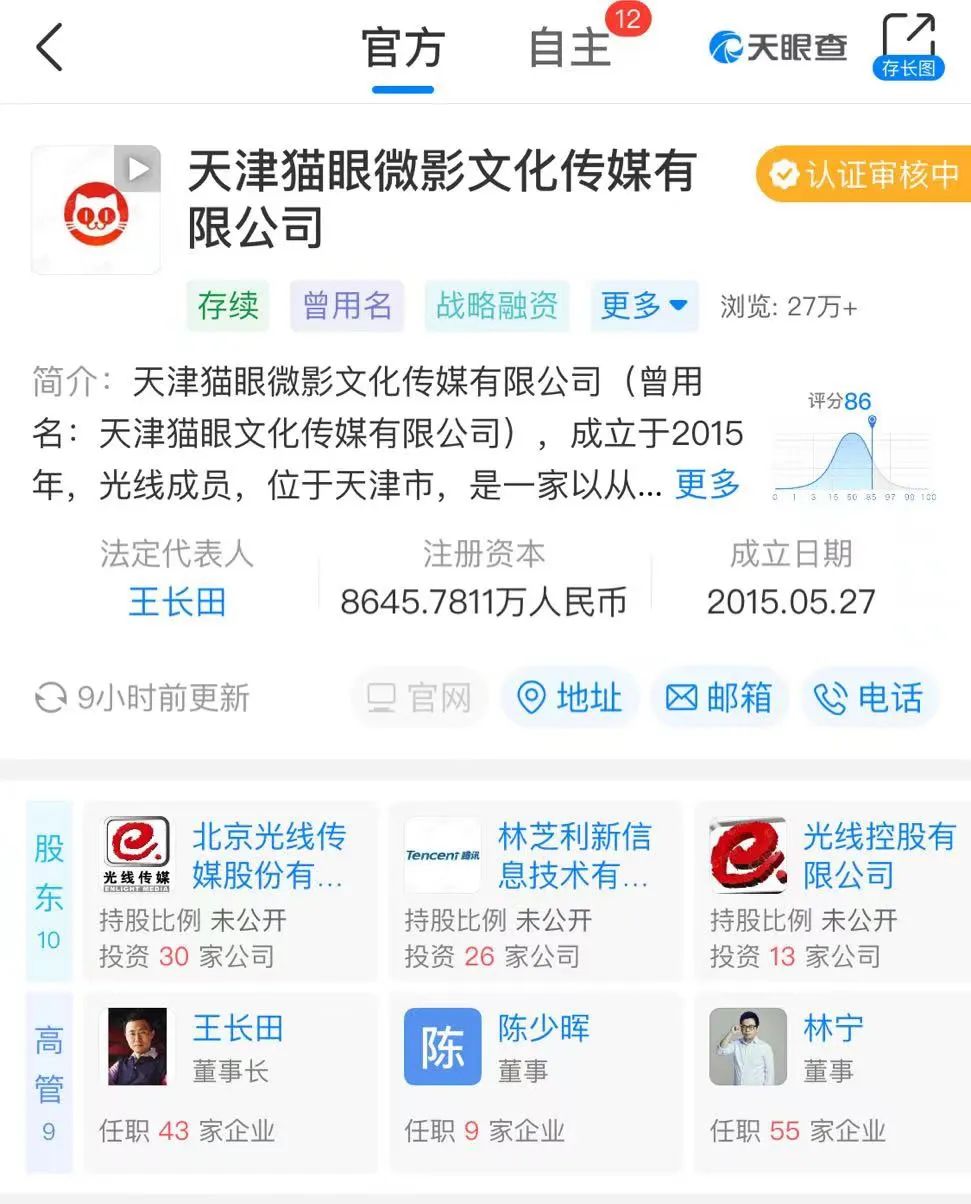
Task: Expand the 更多 tags dropdown
Action: coord(643,306)
